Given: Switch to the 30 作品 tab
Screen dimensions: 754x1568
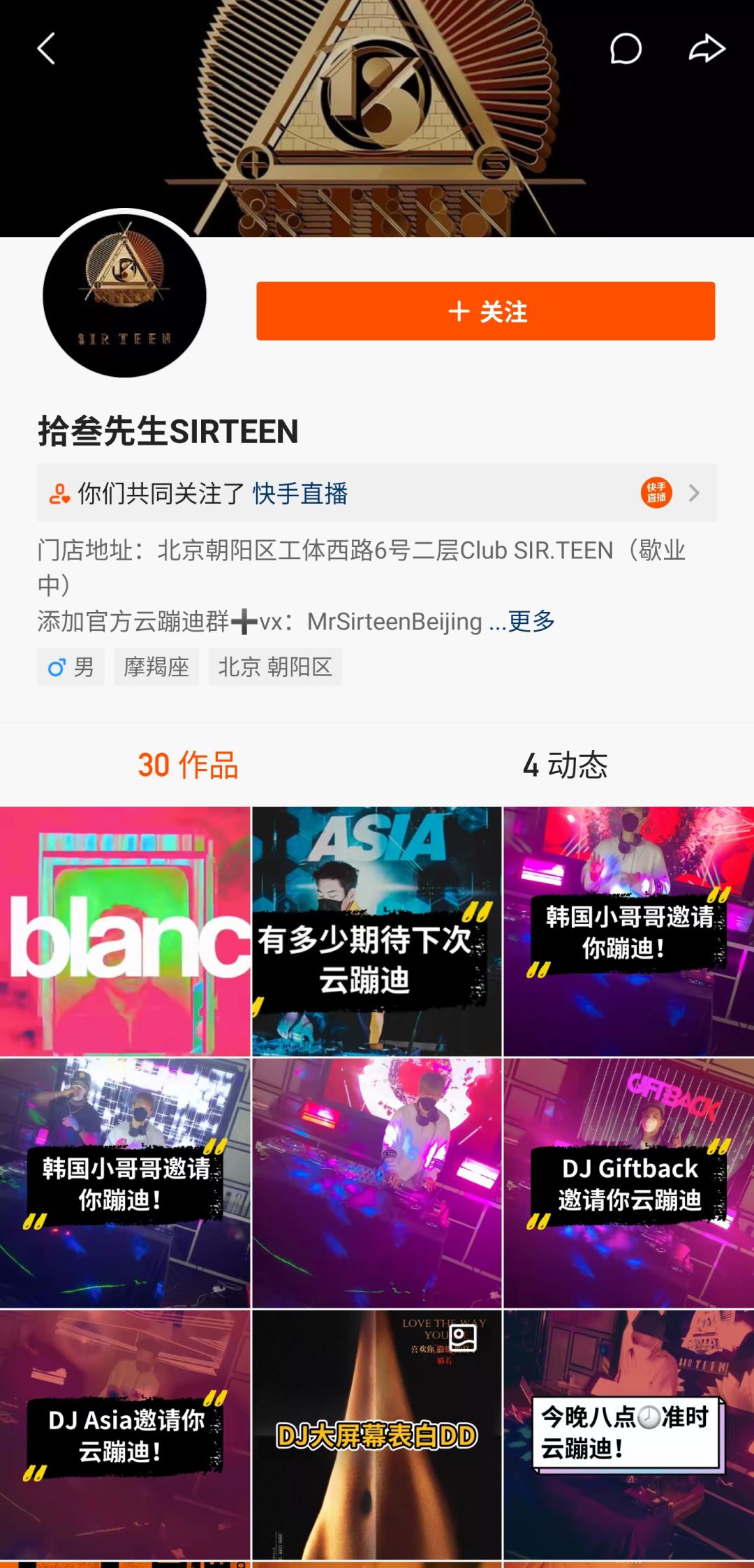Looking at the screenshot, I should point(188,765).
